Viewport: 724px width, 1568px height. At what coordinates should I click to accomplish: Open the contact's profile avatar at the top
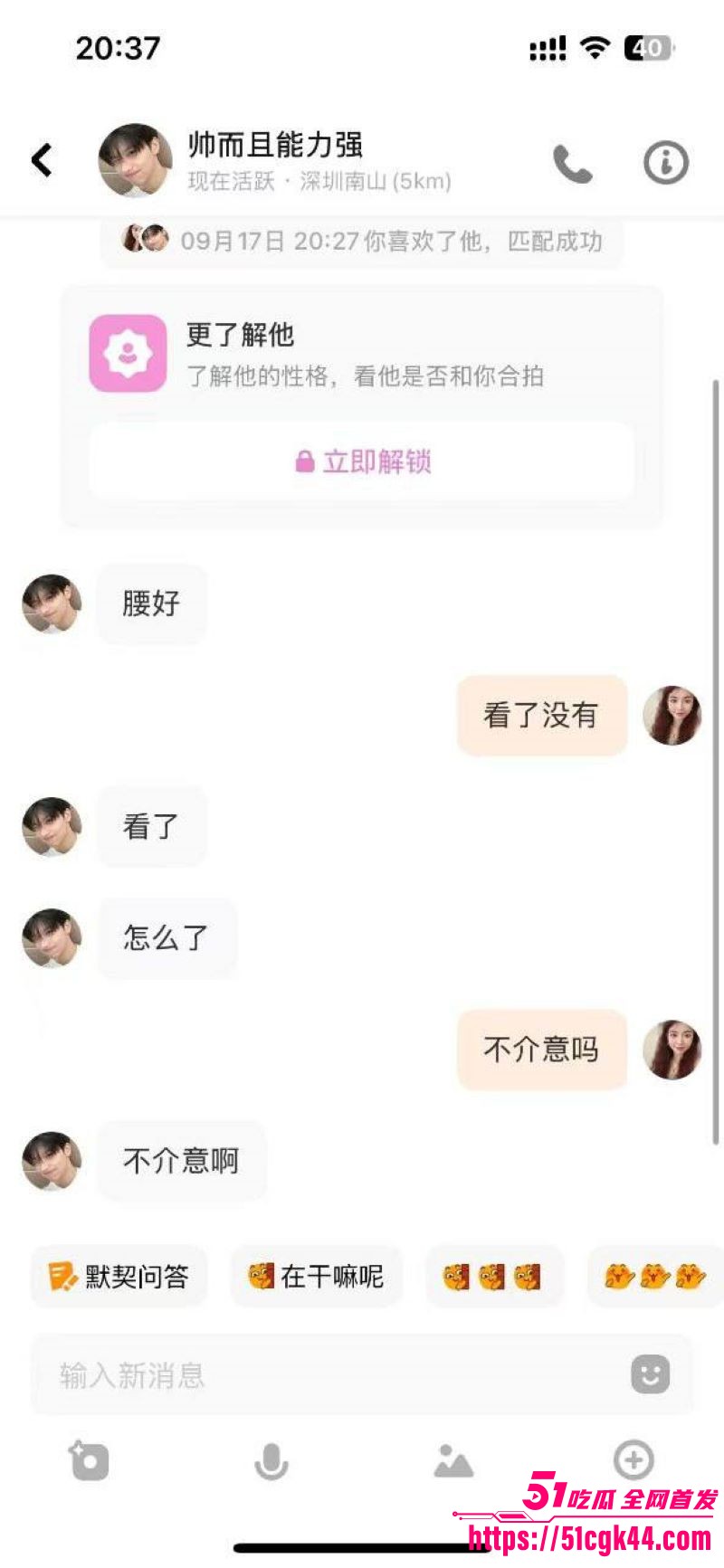pyautogui.click(x=134, y=158)
